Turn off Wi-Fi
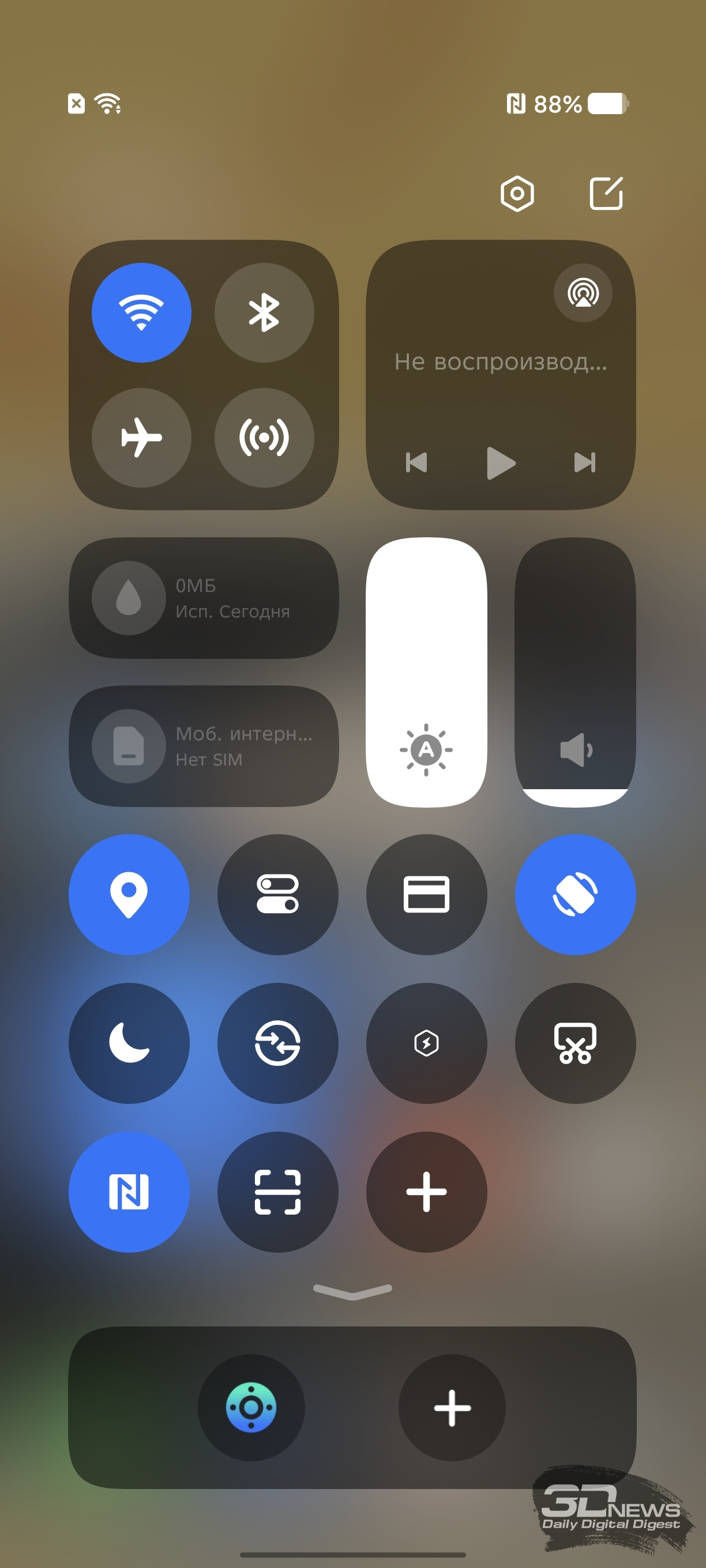The image size is (706, 1568). pyautogui.click(x=141, y=313)
